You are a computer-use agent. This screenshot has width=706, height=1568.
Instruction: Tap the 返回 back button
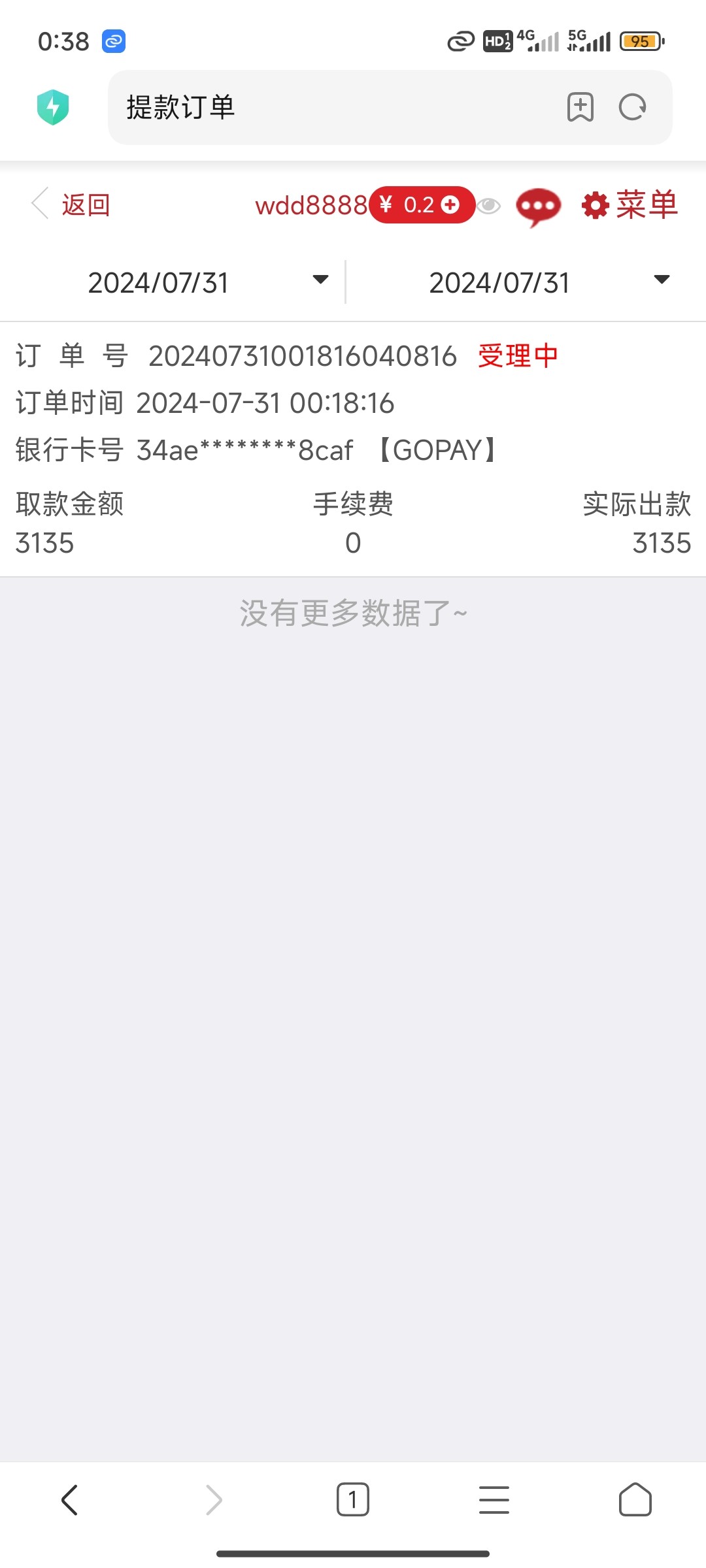72,204
